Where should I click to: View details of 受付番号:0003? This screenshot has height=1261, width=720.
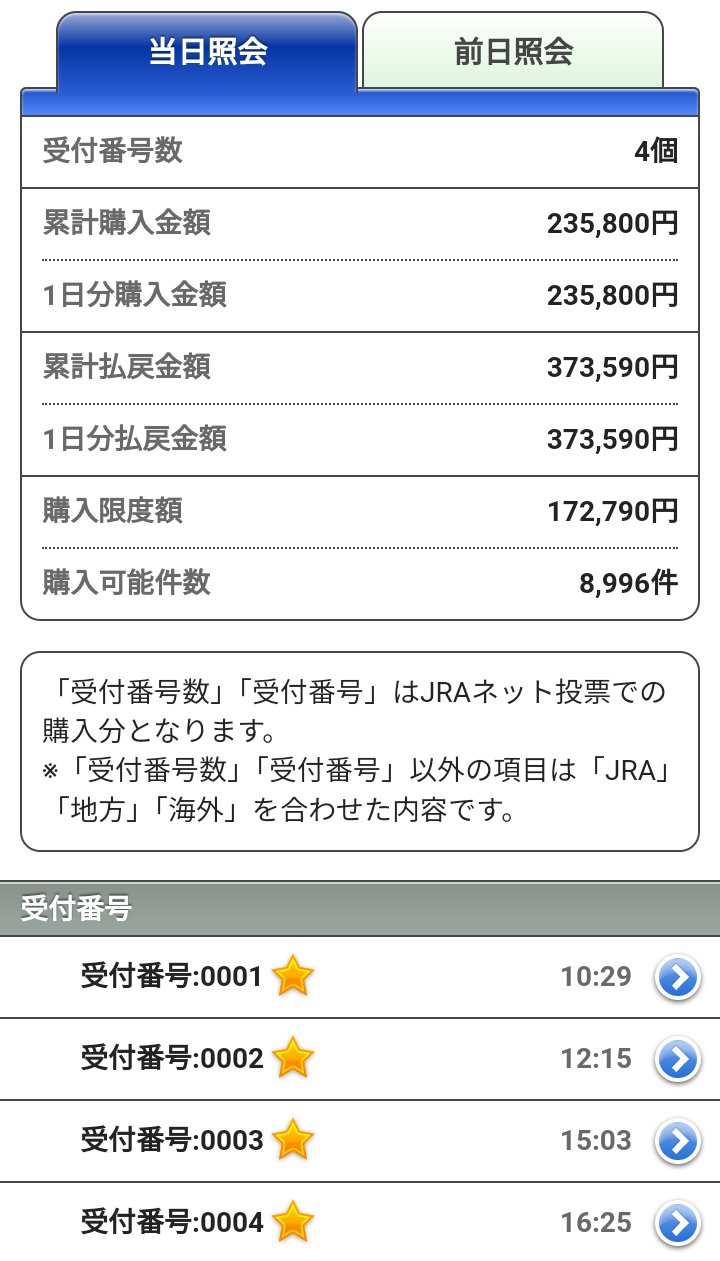[360, 1141]
